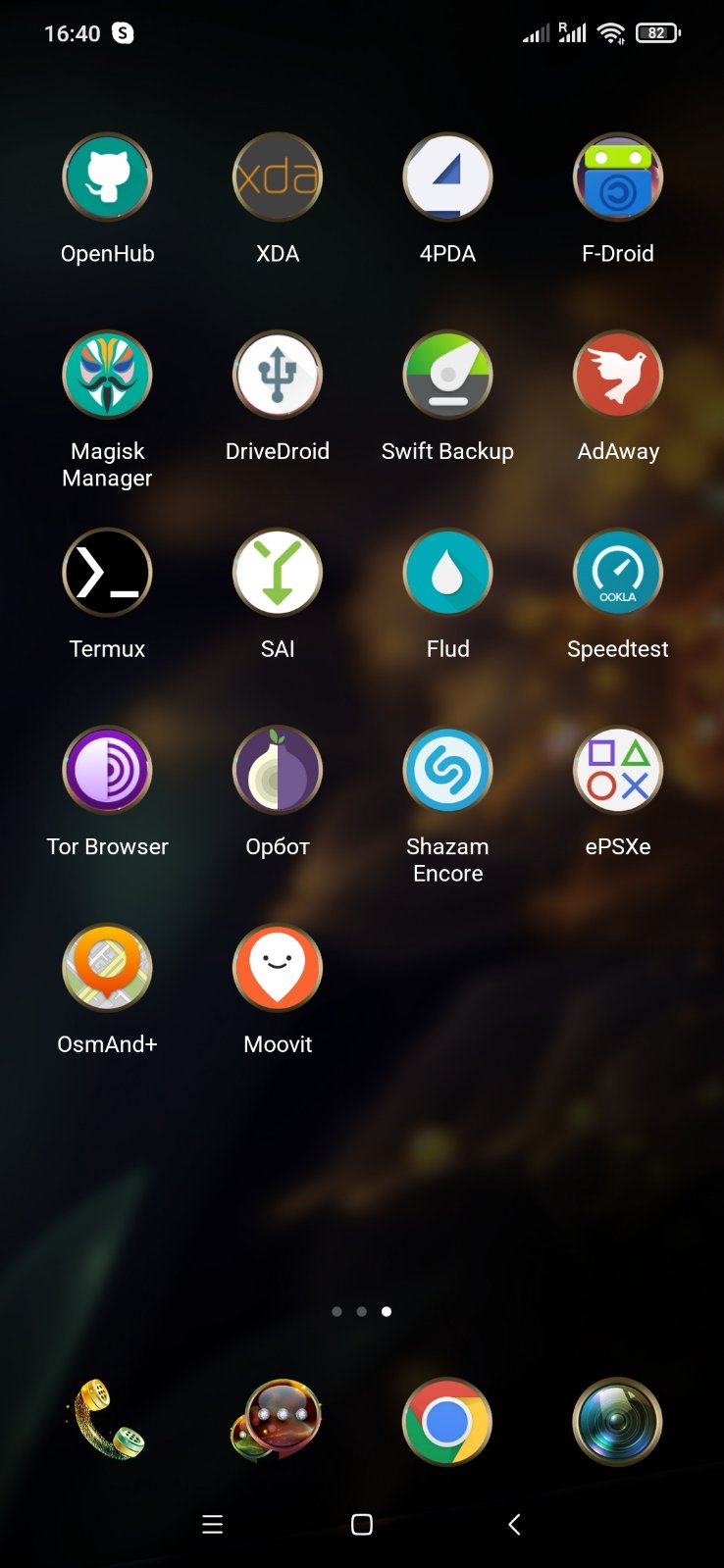Go to the system home screen button

click(362, 1524)
